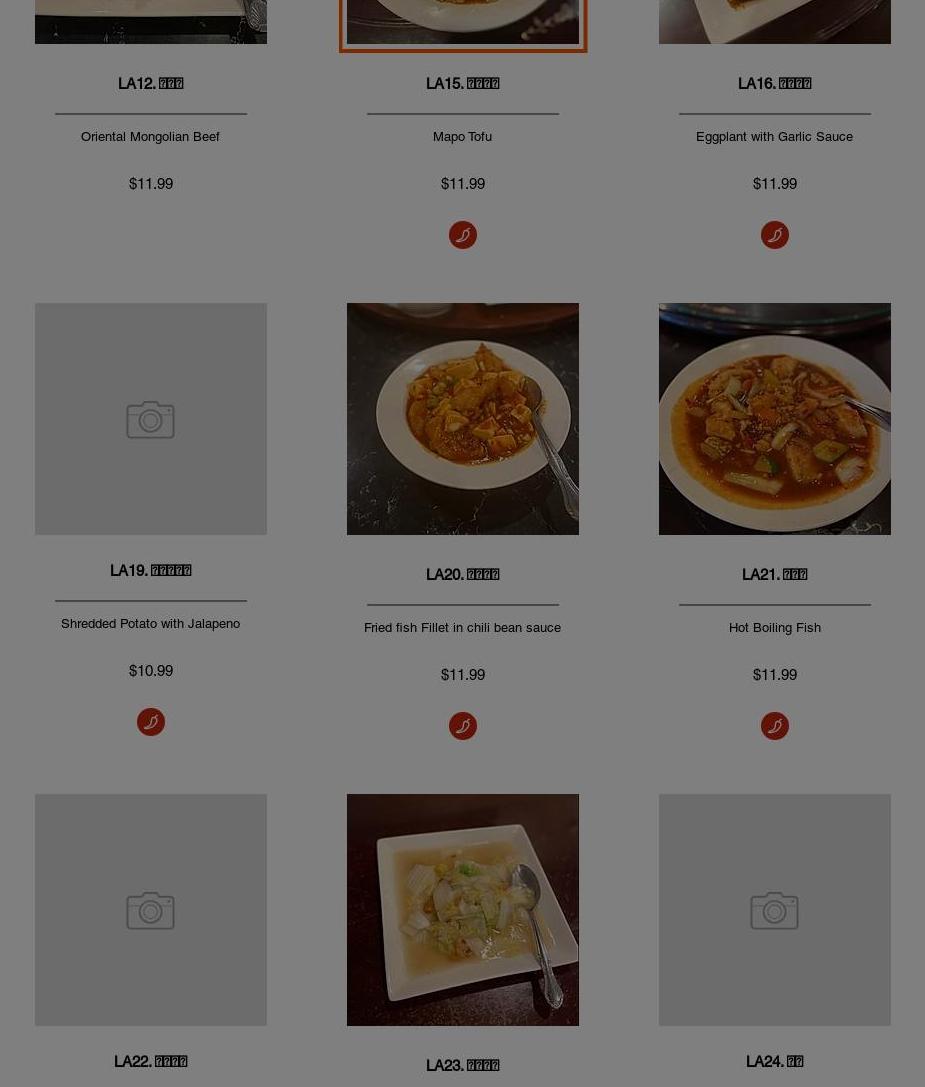Tap the LA23 dish photo
The height and width of the screenshot is (1087, 925).
click(x=462, y=909)
